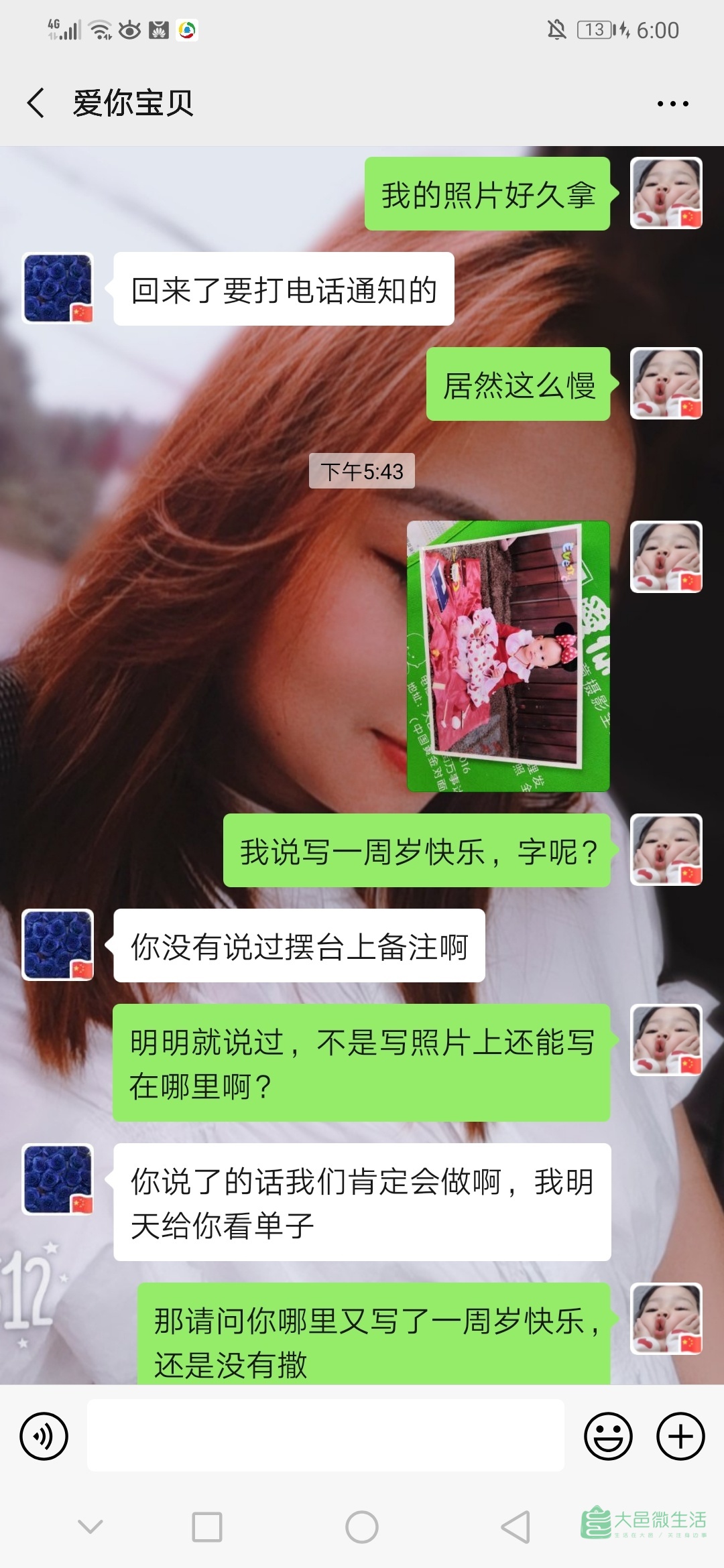Open own avatar beside 我的照片好久拿
The image size is (724, 1568).
[x=666, y=194]
